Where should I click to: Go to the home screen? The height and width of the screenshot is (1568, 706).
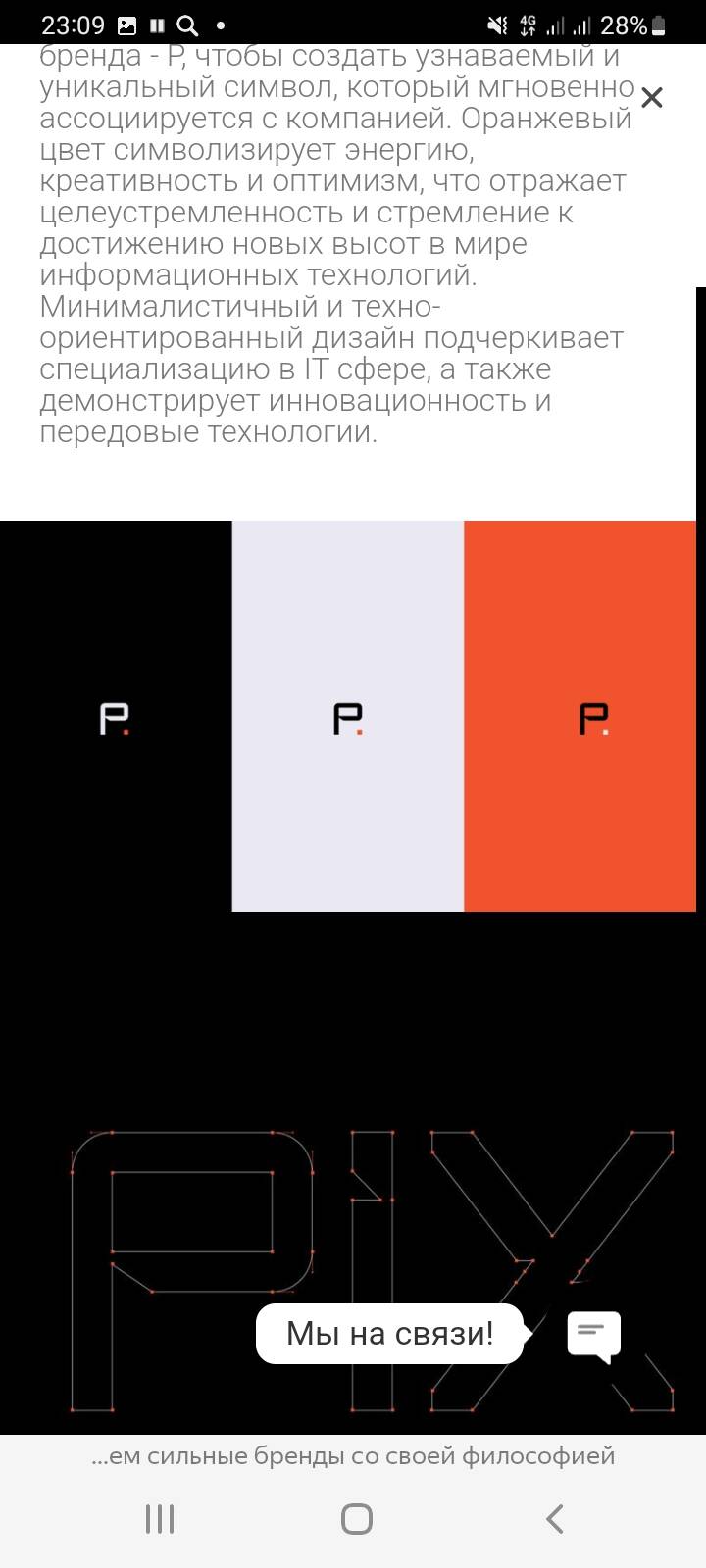tap(356, 1519)
